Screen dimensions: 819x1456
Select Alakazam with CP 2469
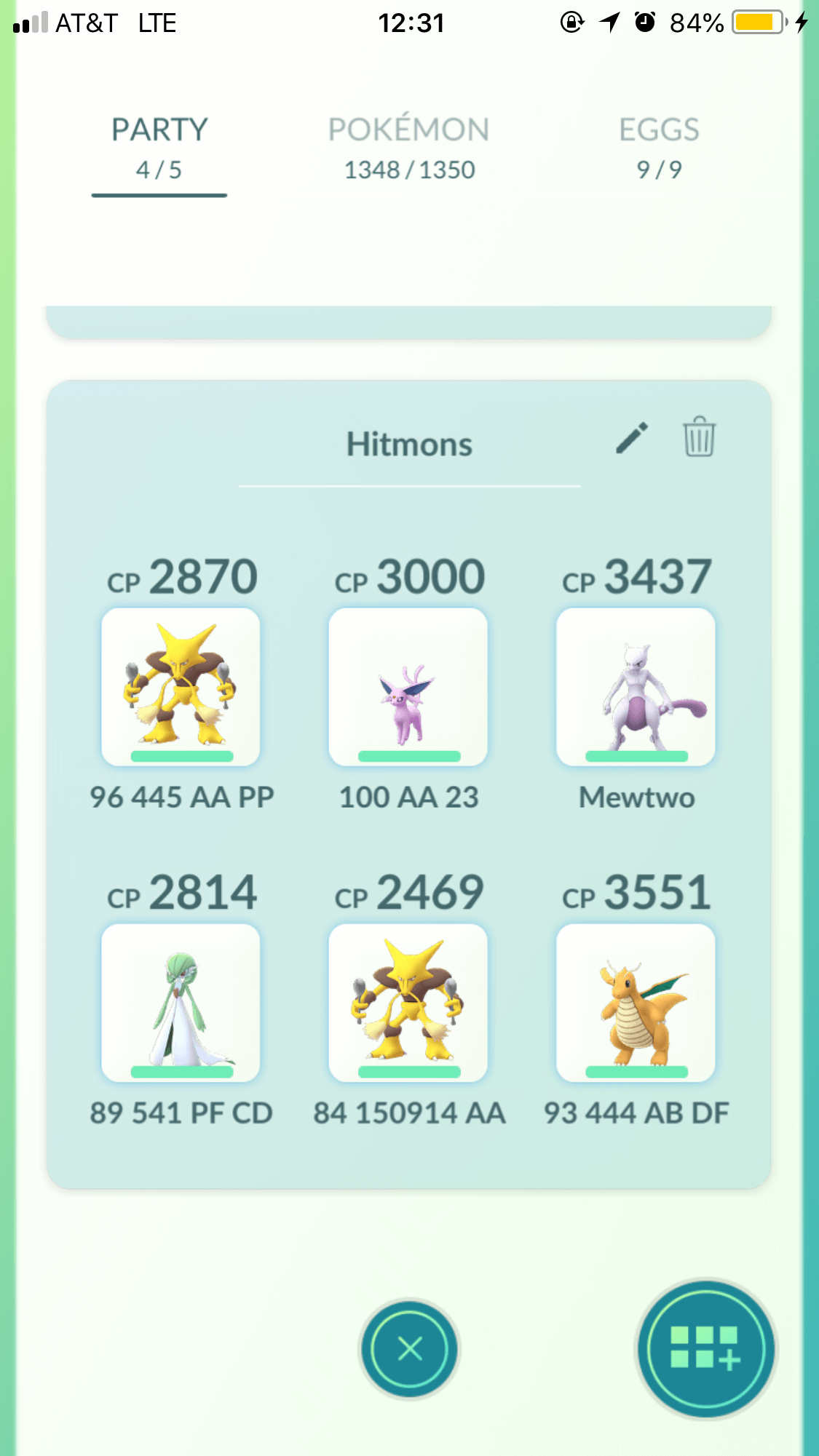(408, 1003)
